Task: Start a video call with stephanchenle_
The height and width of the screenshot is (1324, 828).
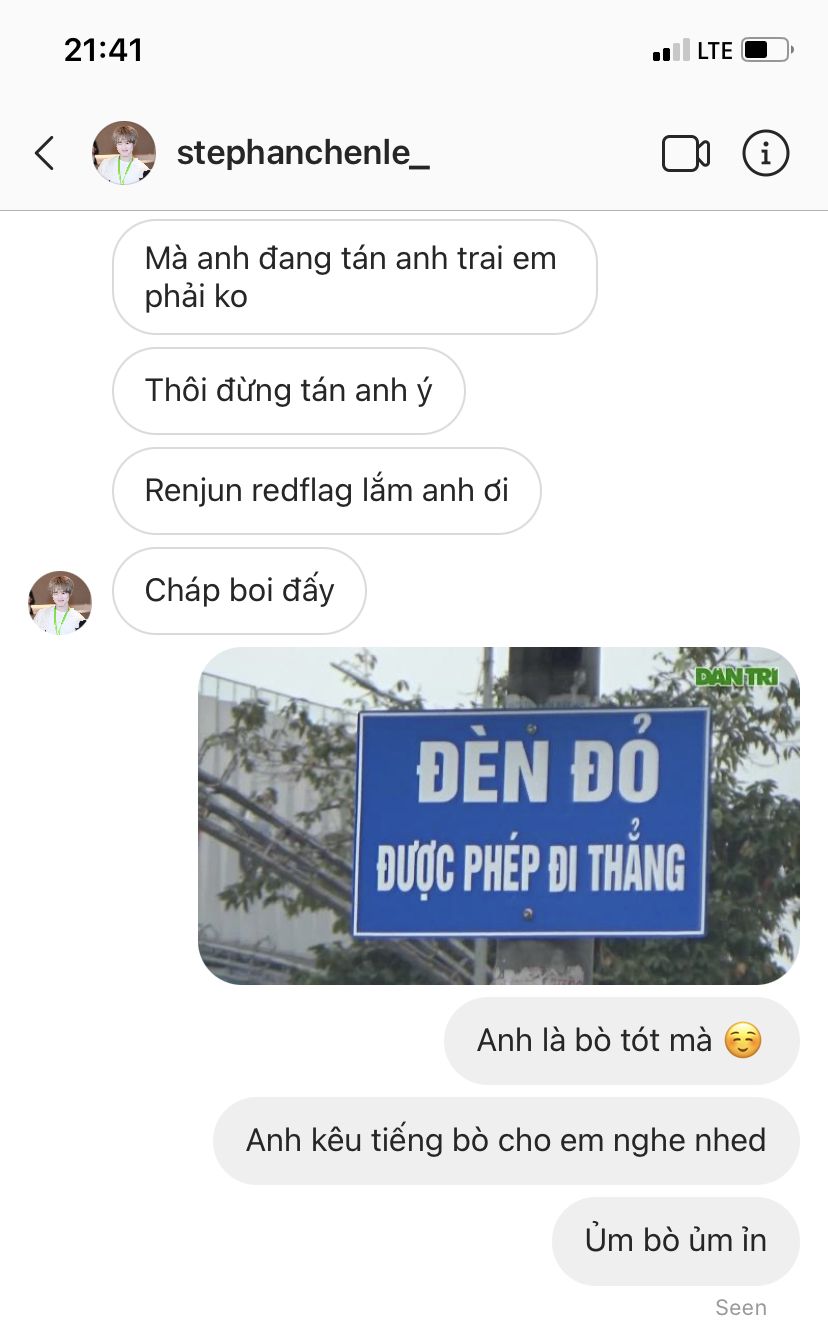Action: (x=686, y=154)
